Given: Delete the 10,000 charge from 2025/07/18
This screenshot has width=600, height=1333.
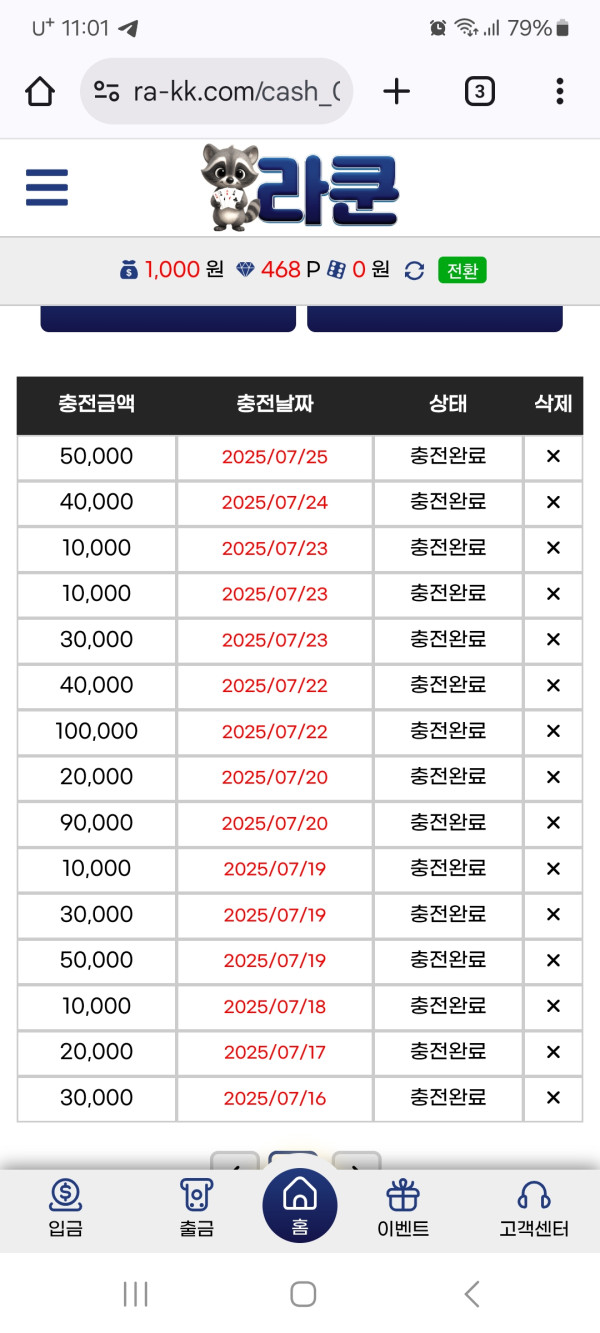Looking at the screenshot, I should [x=553, y=1006].
